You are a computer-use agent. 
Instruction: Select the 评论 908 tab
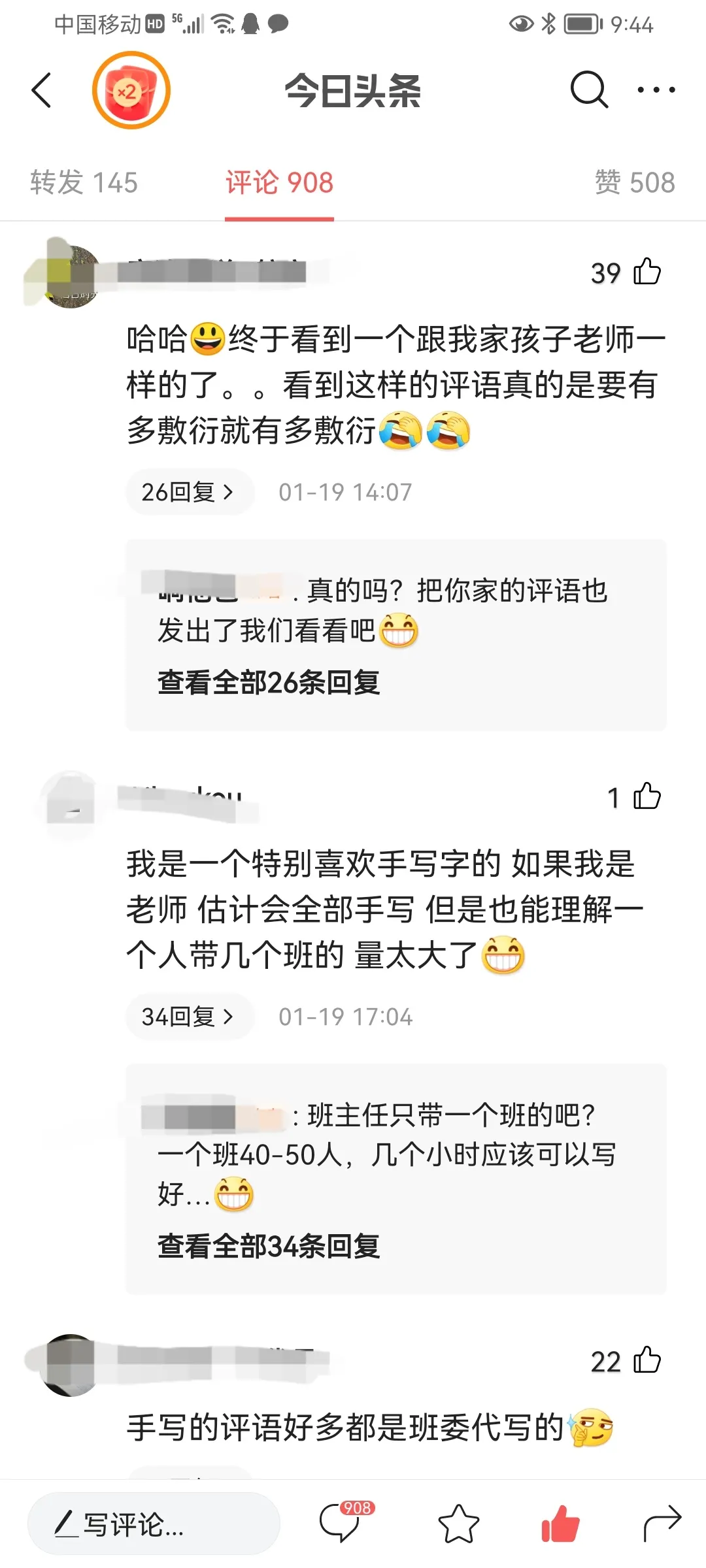[x=279, y=183]
